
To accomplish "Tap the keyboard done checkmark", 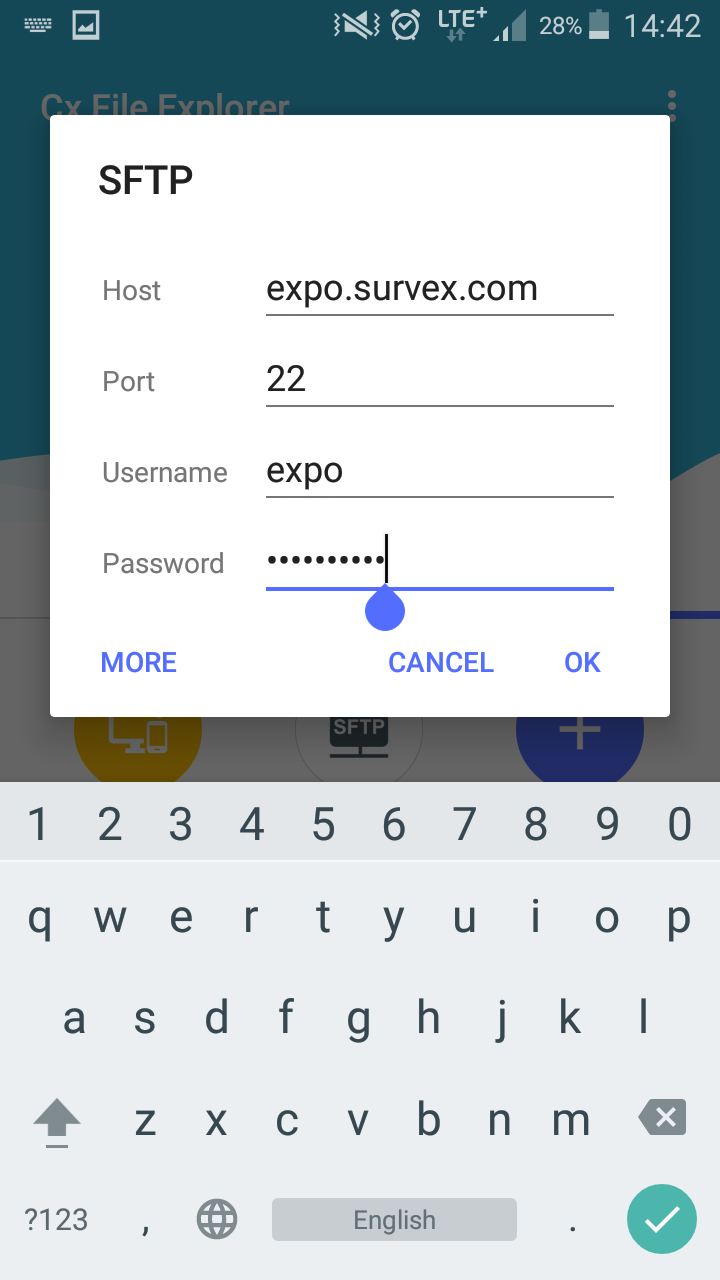I will point(662,1219).
